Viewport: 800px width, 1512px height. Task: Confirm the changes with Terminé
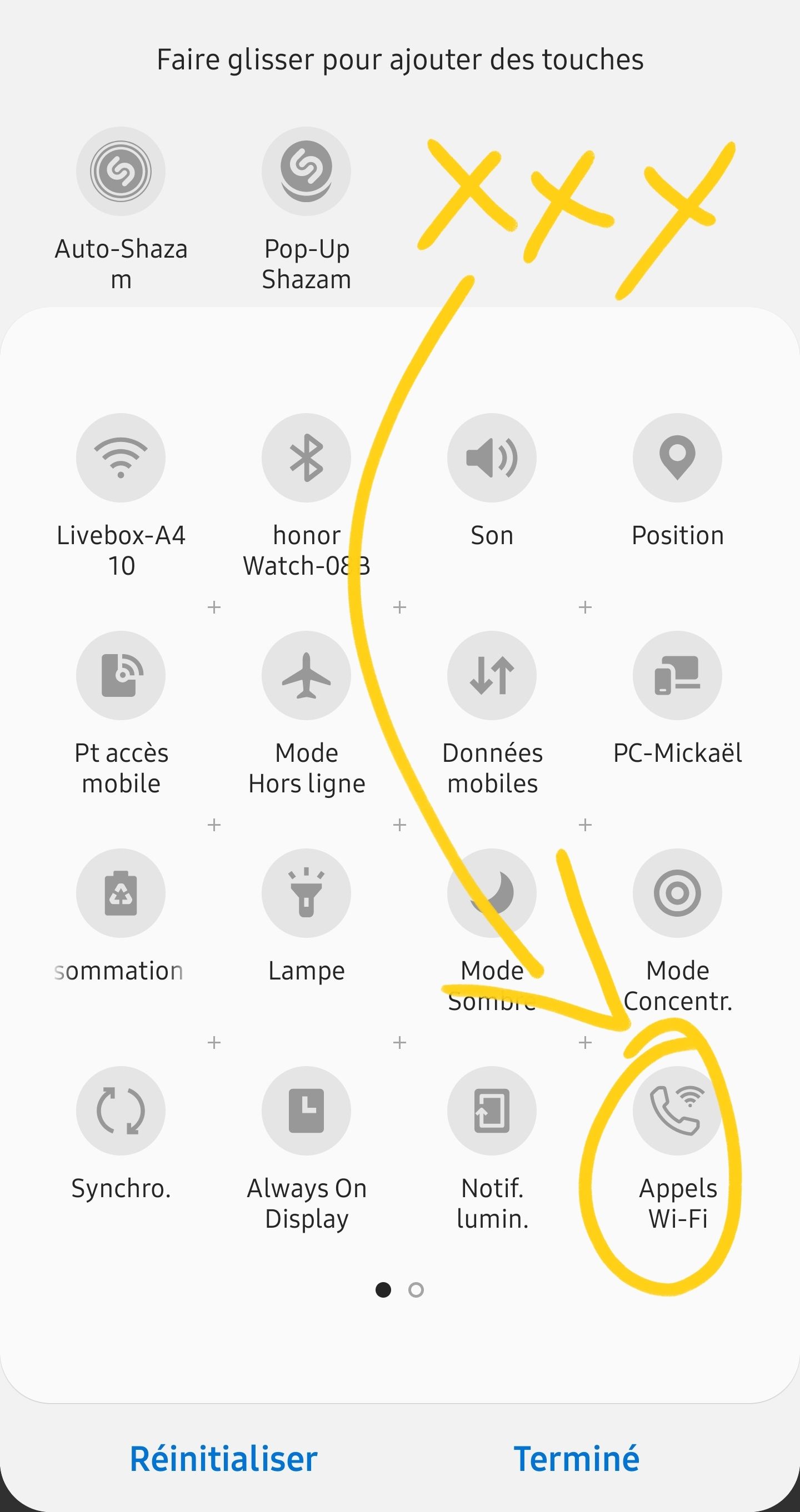point(576,1459)
